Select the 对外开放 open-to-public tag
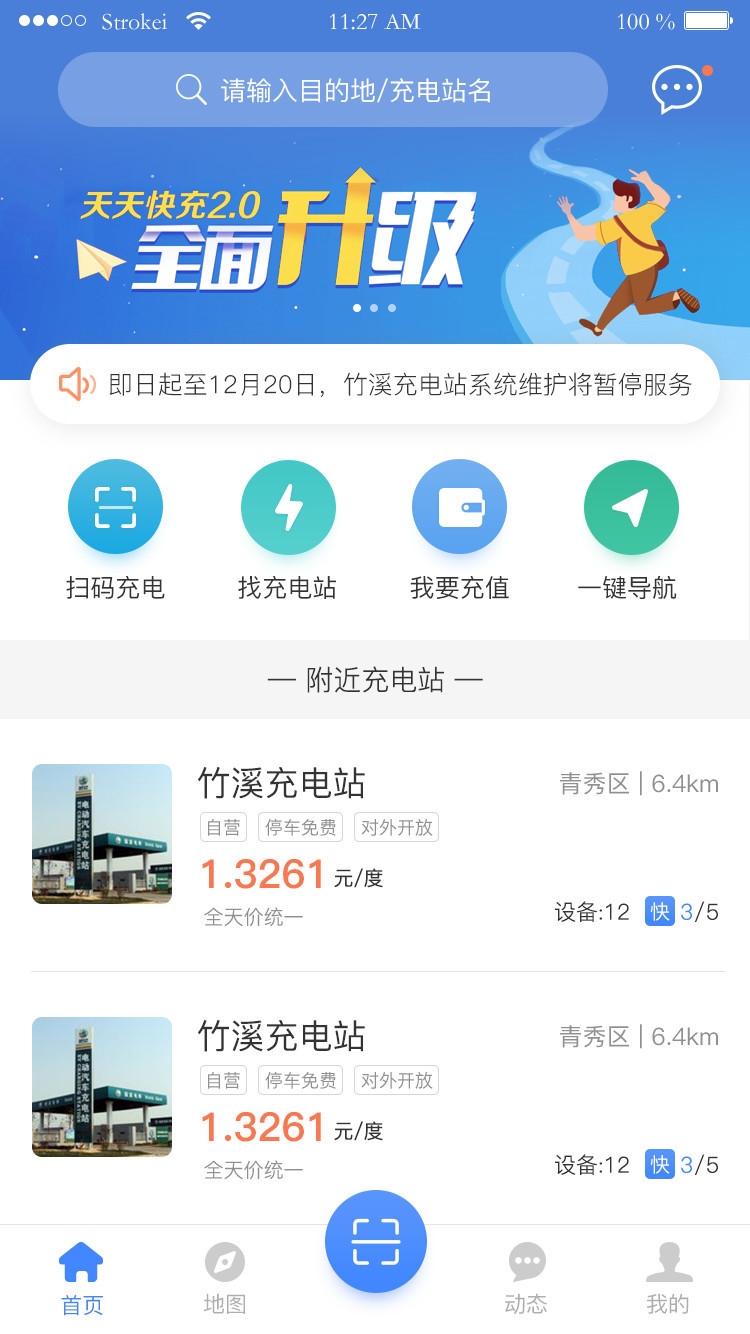 tap(395, 827)
